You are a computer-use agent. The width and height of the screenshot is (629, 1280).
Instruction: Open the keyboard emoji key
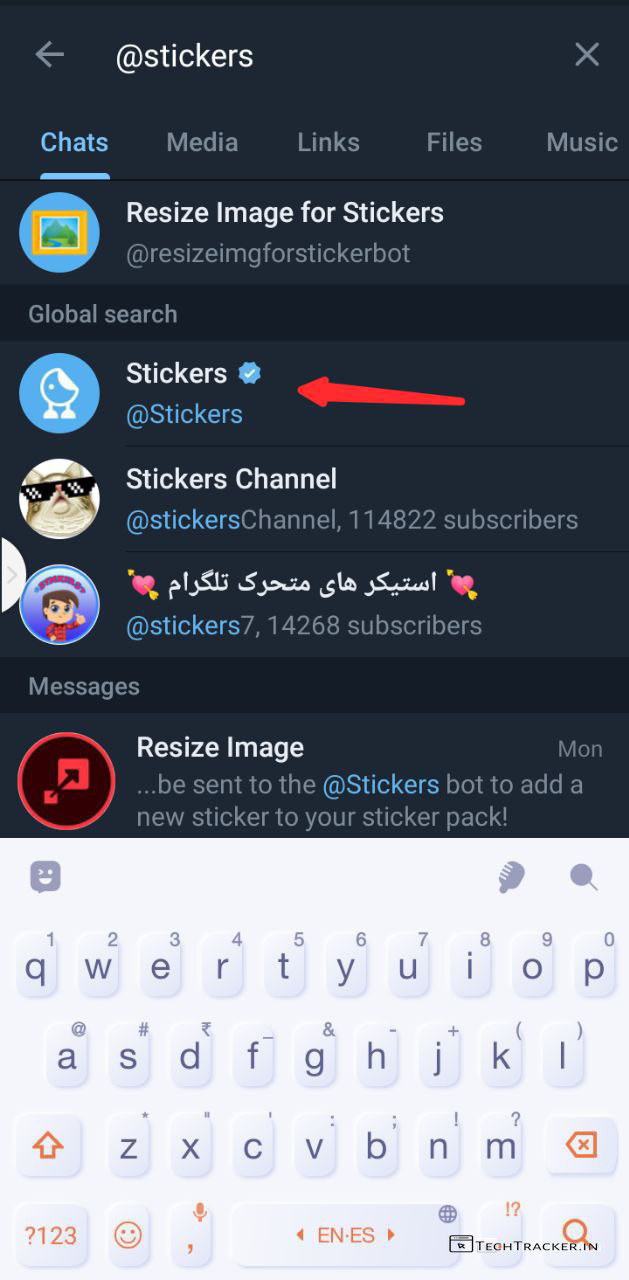(128, 1235)
